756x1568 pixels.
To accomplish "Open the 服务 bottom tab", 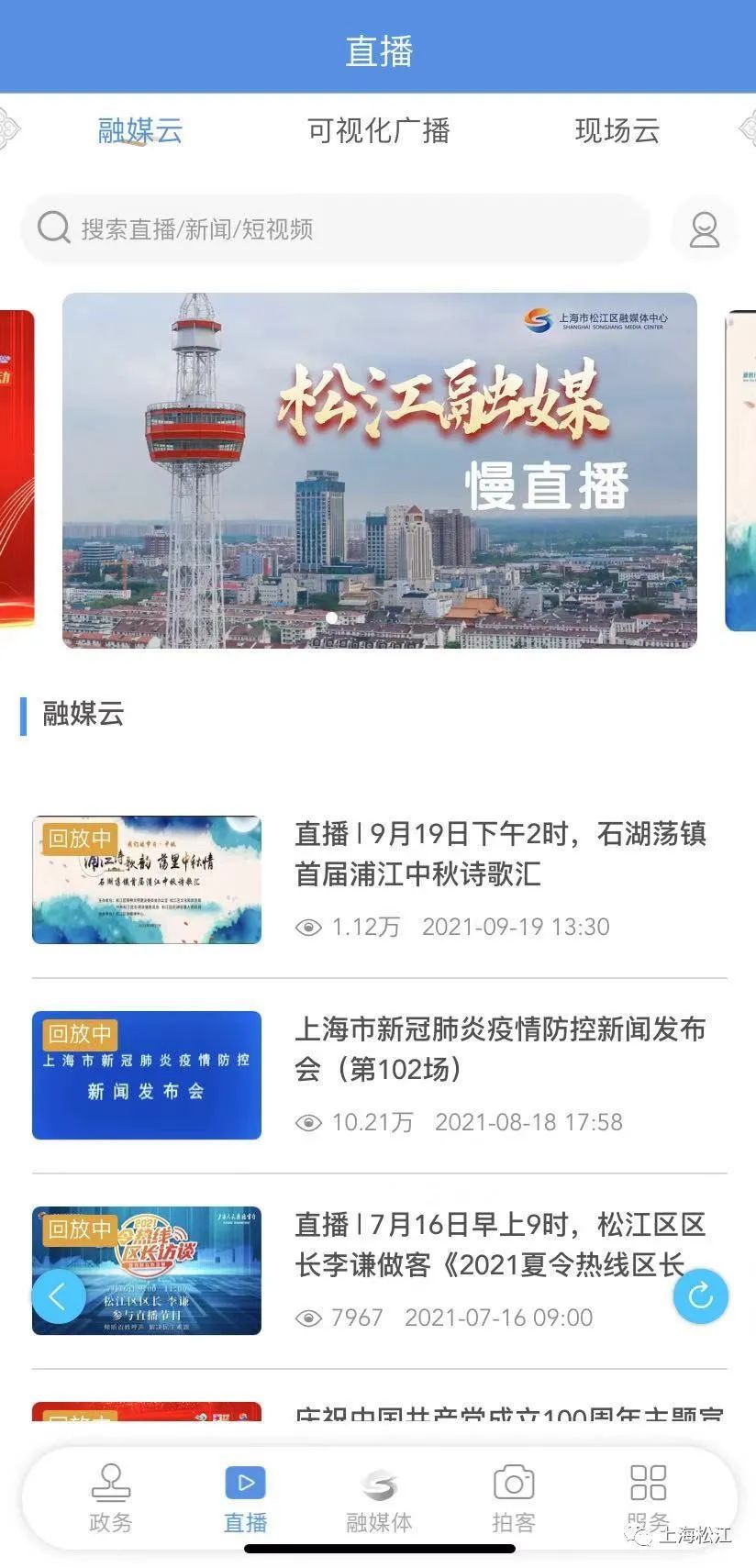I will pos(648,1499).
